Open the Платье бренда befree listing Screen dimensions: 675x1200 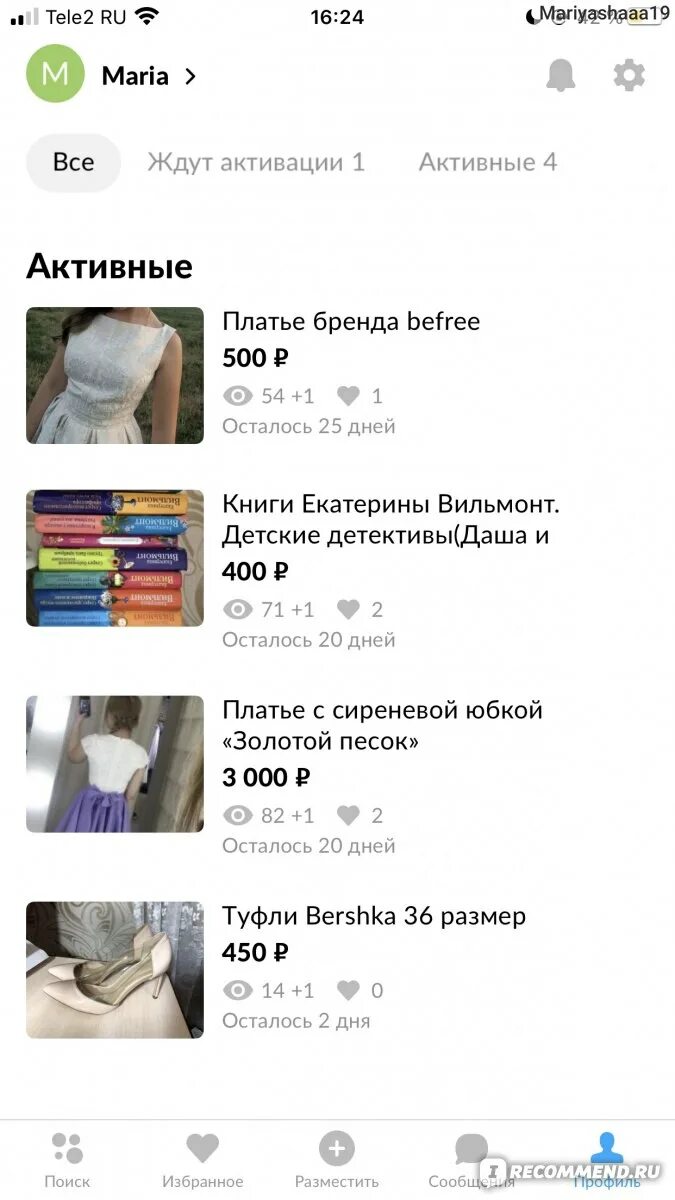click(x=350, y=322)
